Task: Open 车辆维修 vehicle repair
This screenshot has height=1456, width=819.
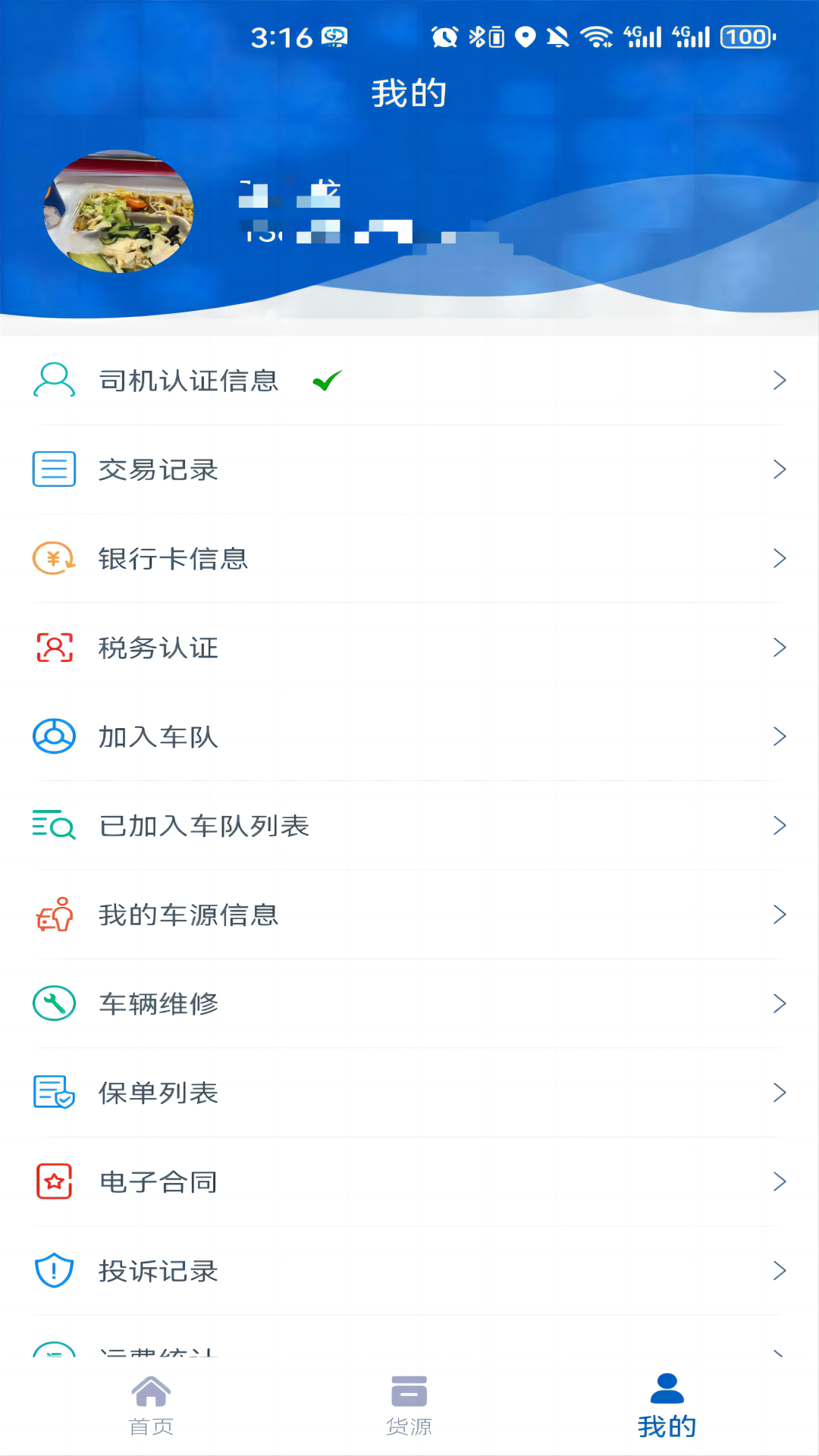Action: [409, 1004]
